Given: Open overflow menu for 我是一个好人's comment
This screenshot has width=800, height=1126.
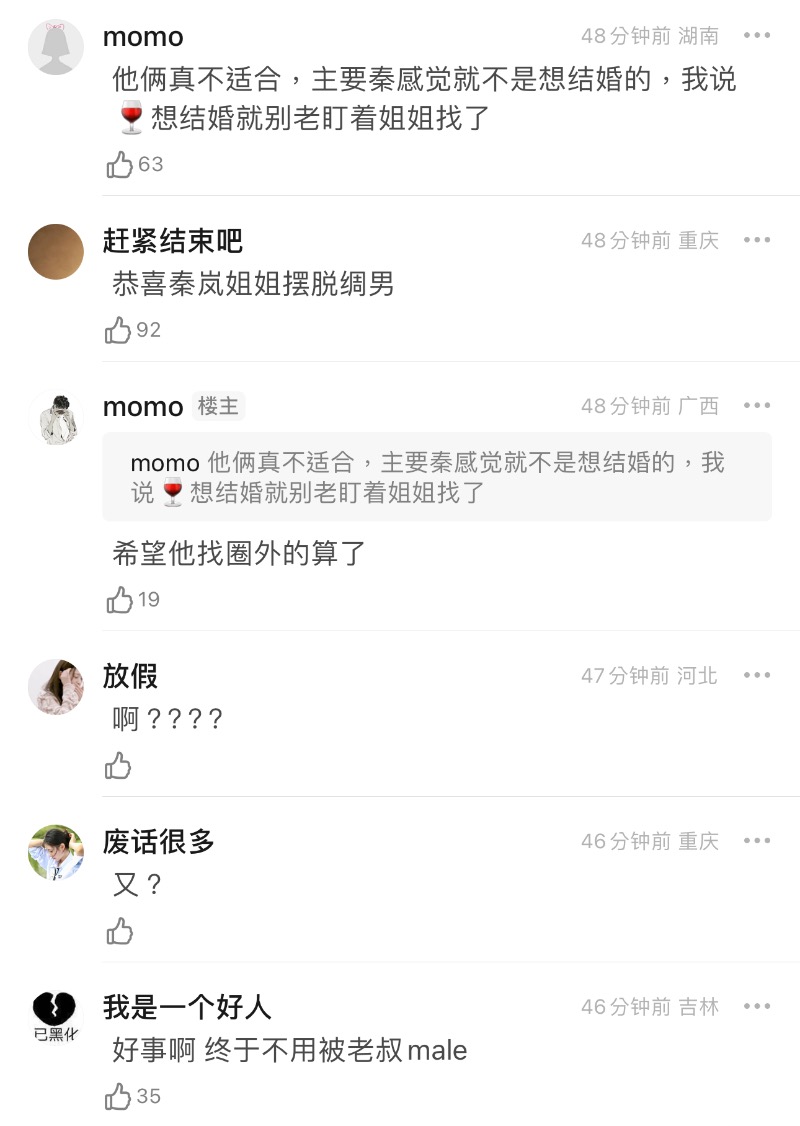Looking at the screenshot, I should (757, 1006).
